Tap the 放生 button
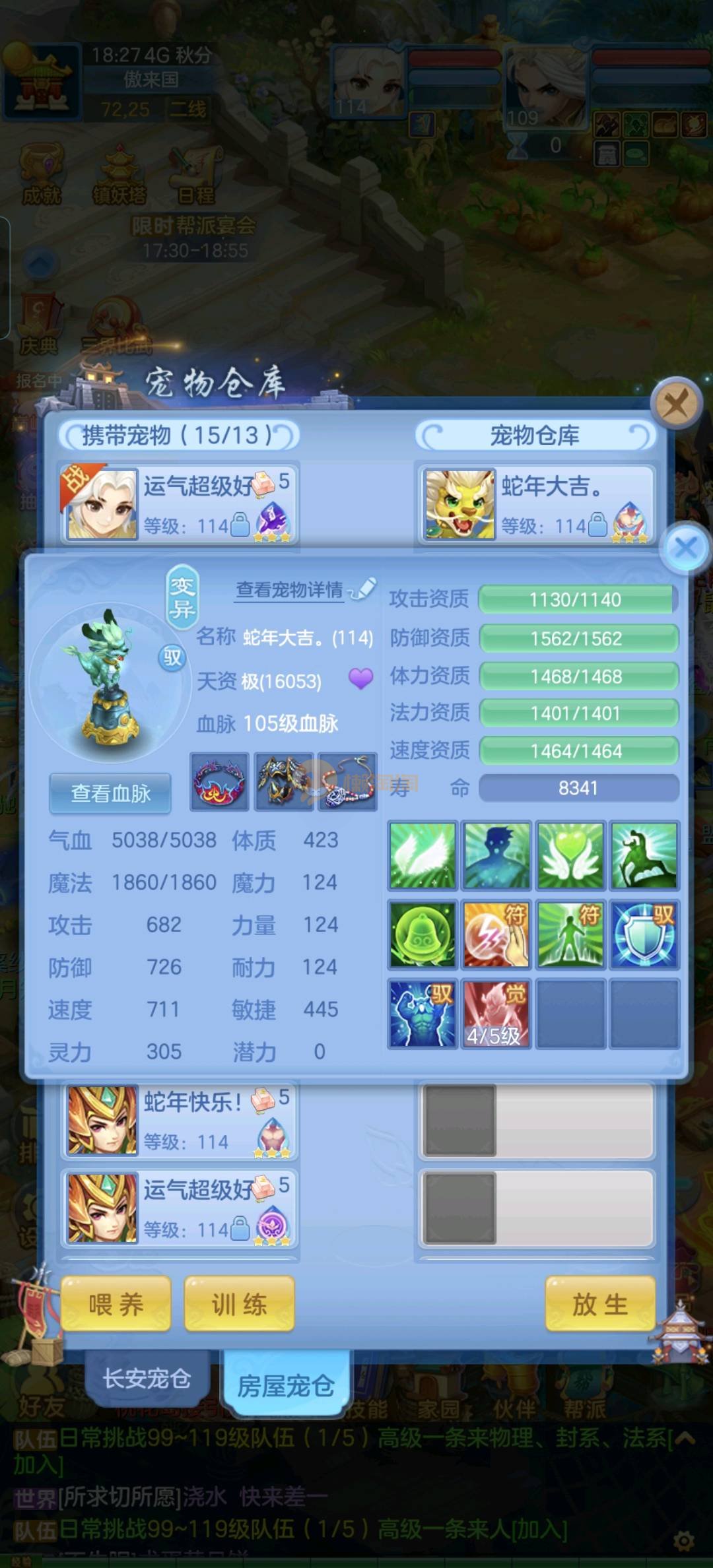 599,1304
